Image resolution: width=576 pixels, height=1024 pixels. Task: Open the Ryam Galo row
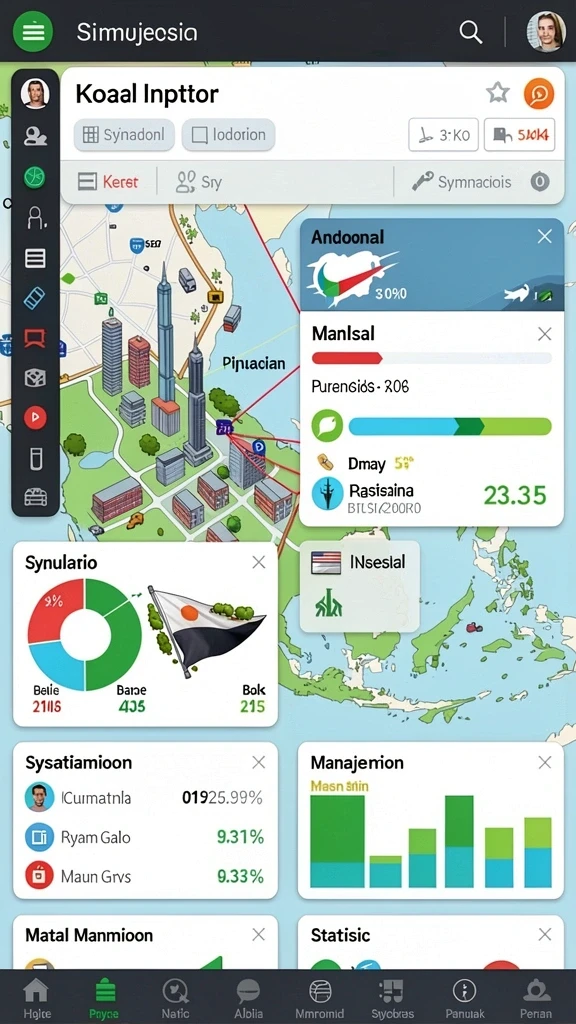pos(145,837)
